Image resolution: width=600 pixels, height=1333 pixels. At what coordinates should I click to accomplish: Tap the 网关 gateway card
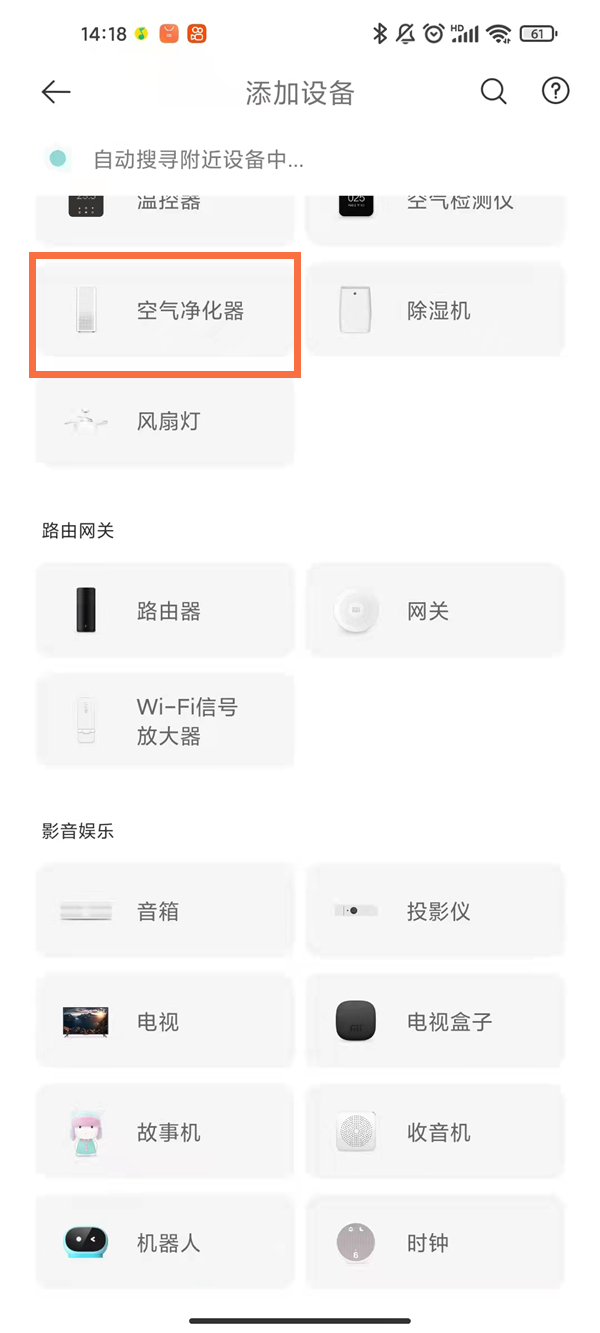point(435,611)
